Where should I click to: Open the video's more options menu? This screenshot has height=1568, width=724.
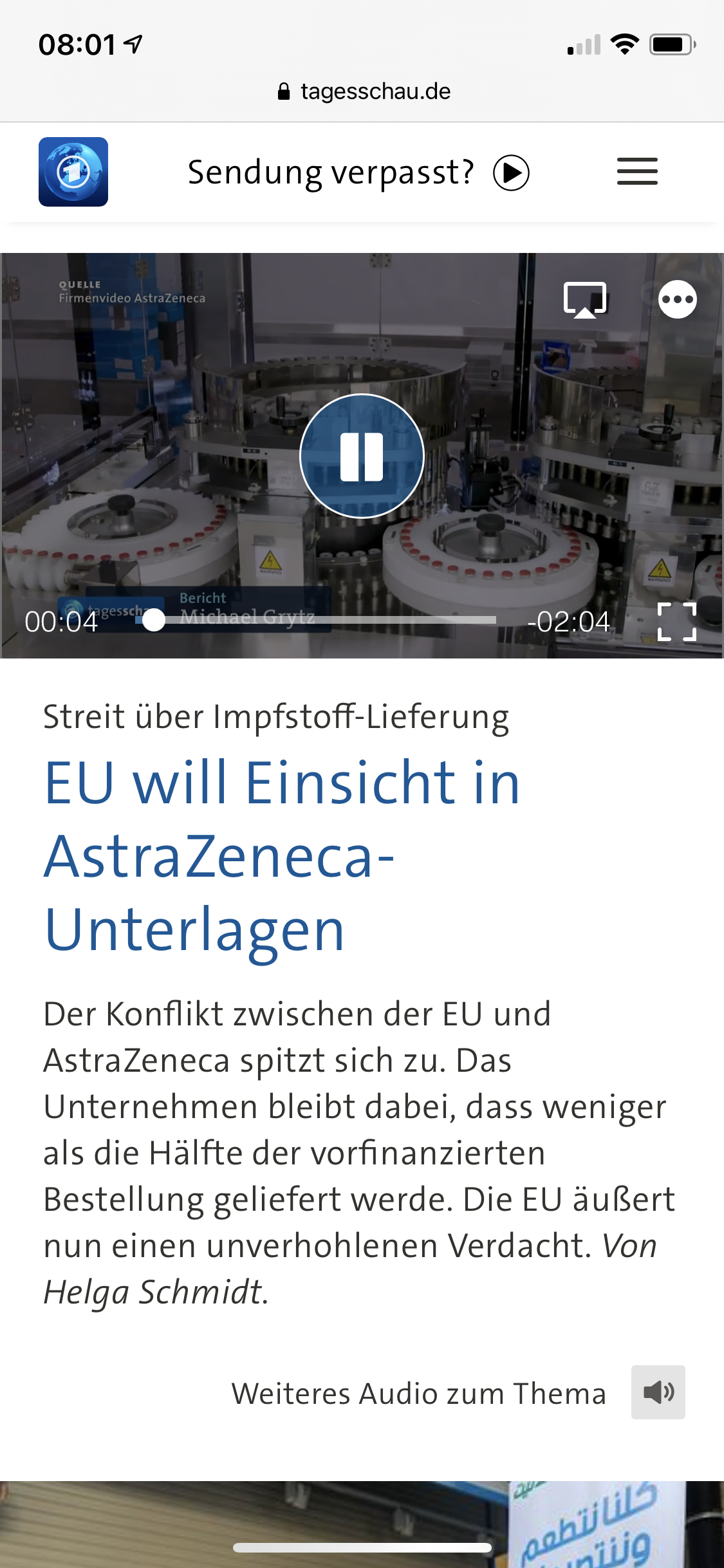tap(677, 300)
